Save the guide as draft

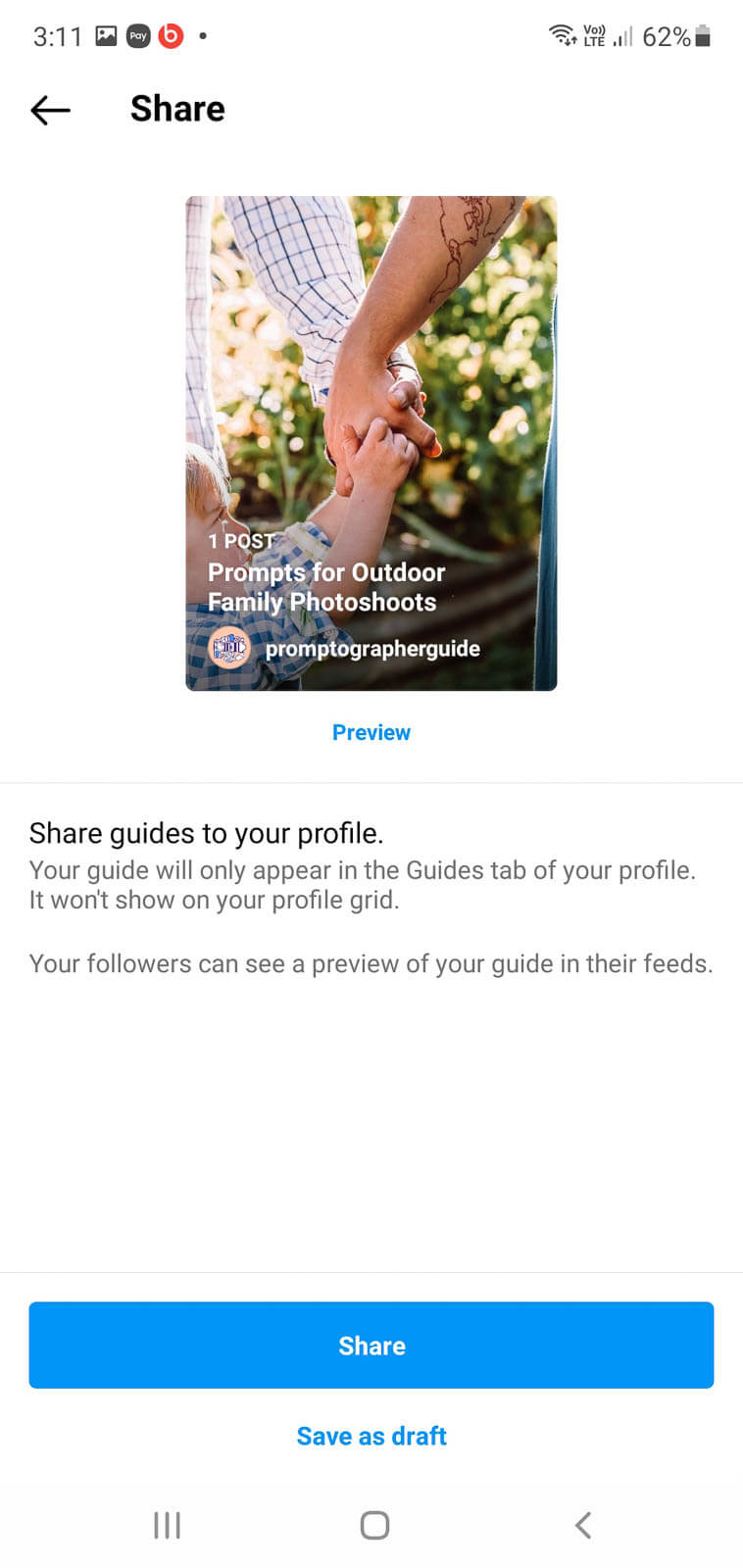click(371, 1436)
